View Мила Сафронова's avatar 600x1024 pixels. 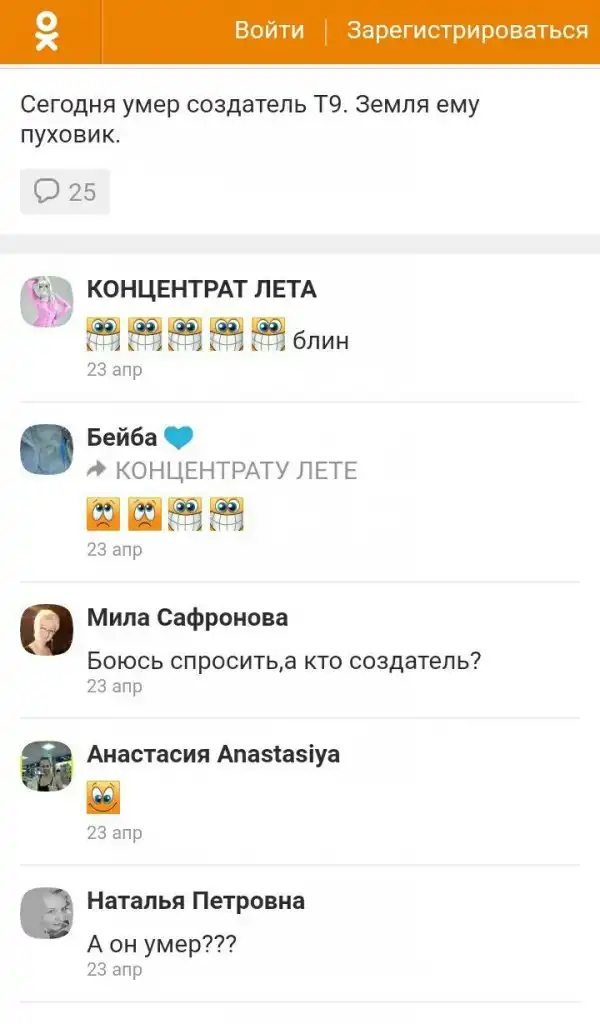tap(47, 629)
